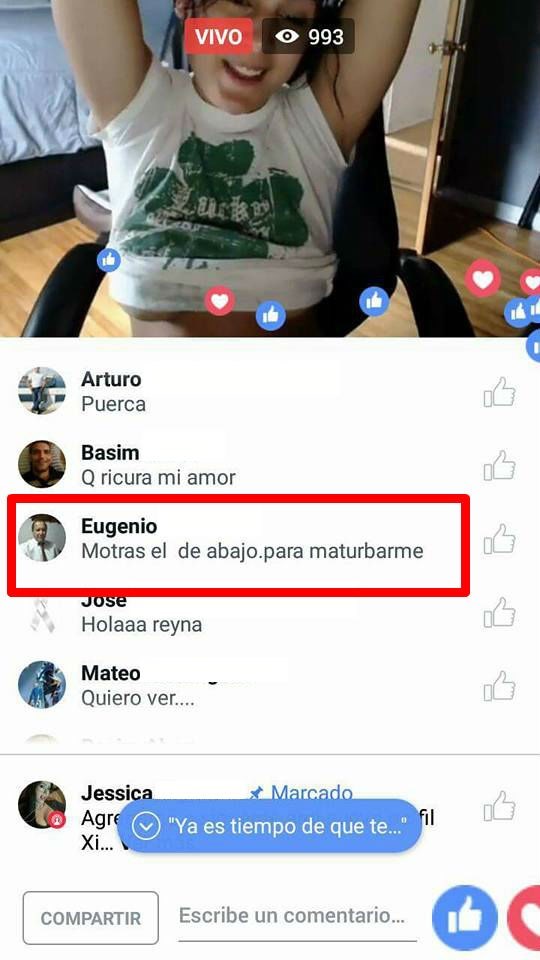
Task: Like Jose's comment
Action: tap(500, 612)
